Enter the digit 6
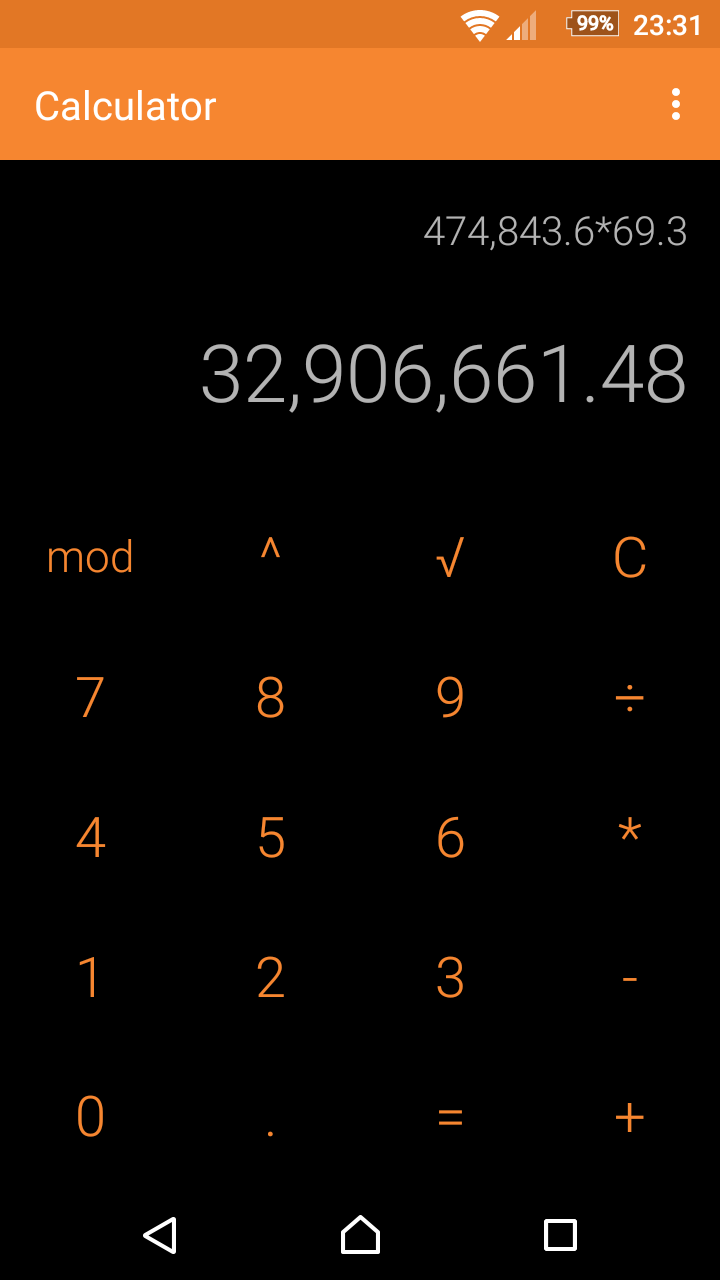Viewport: 720px width, 1280px height. 450,837
